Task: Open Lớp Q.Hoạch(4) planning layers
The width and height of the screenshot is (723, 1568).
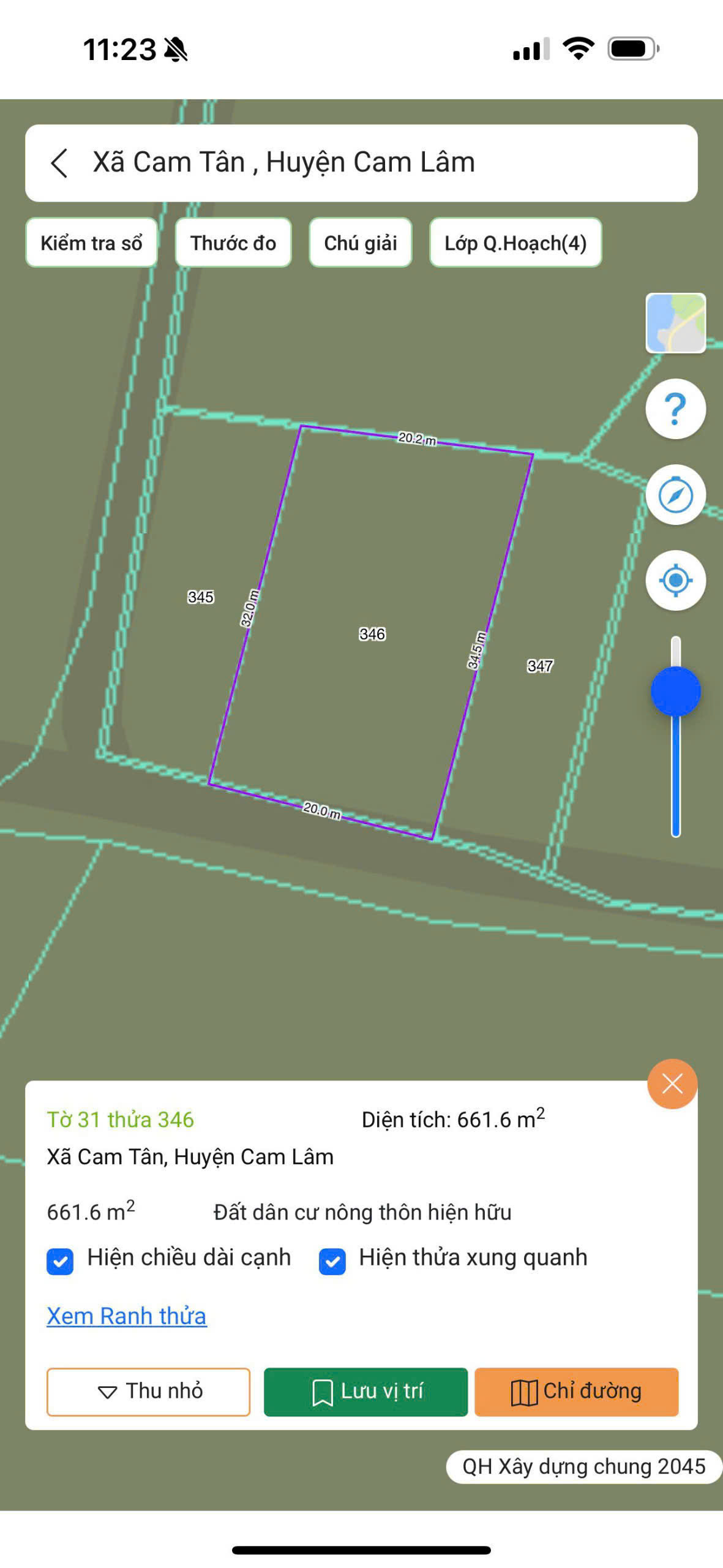Action: pyautogui.click(x=515, y=243)
